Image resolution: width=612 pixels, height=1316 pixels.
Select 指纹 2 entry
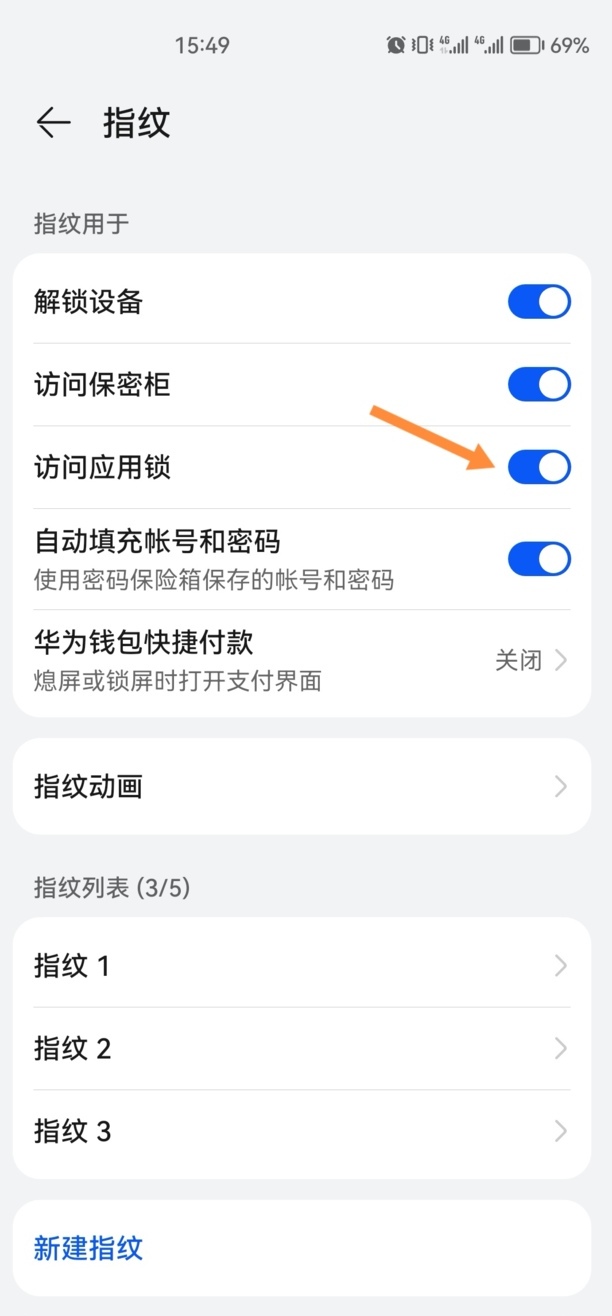(x=301, y=1049)
